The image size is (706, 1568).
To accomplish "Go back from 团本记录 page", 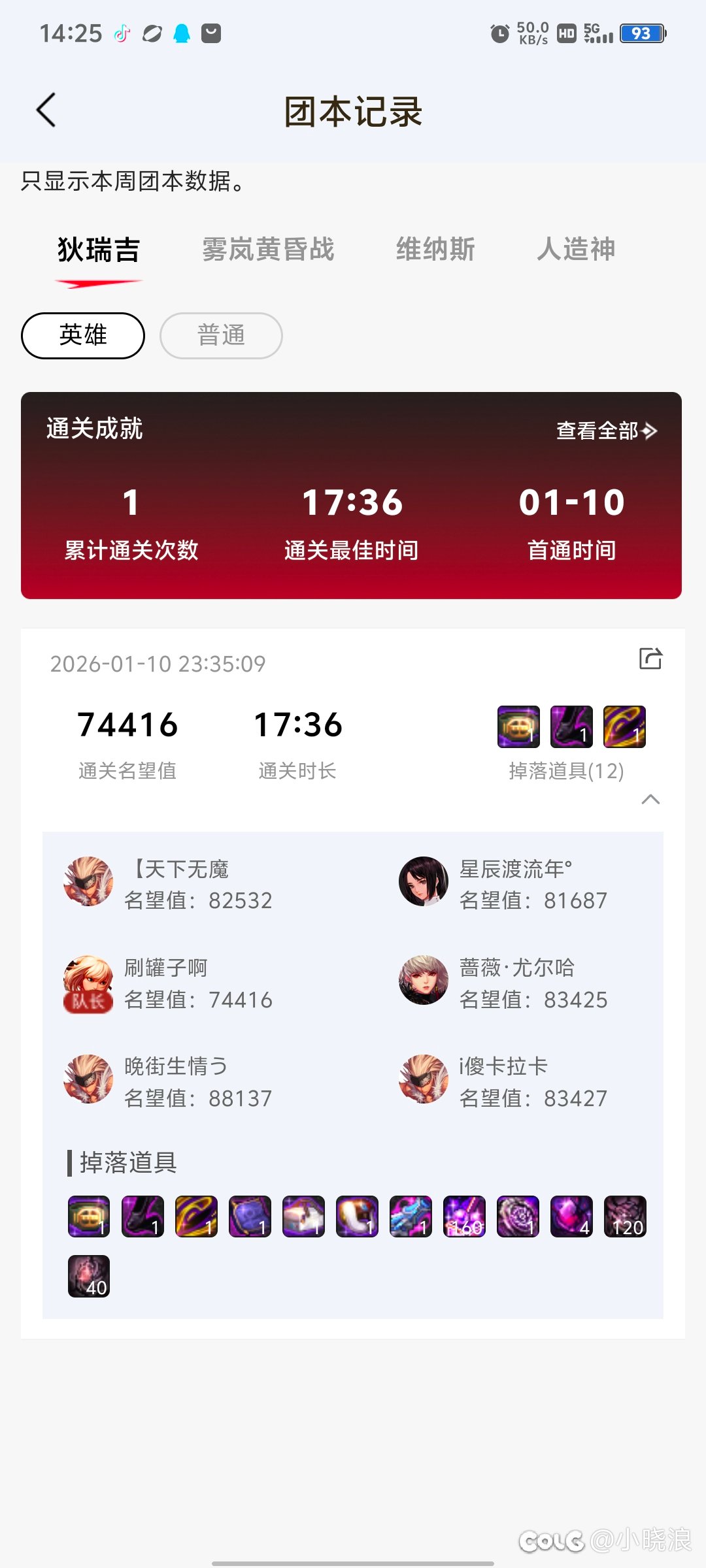I will pyautogui.click(x=46, y=110).
